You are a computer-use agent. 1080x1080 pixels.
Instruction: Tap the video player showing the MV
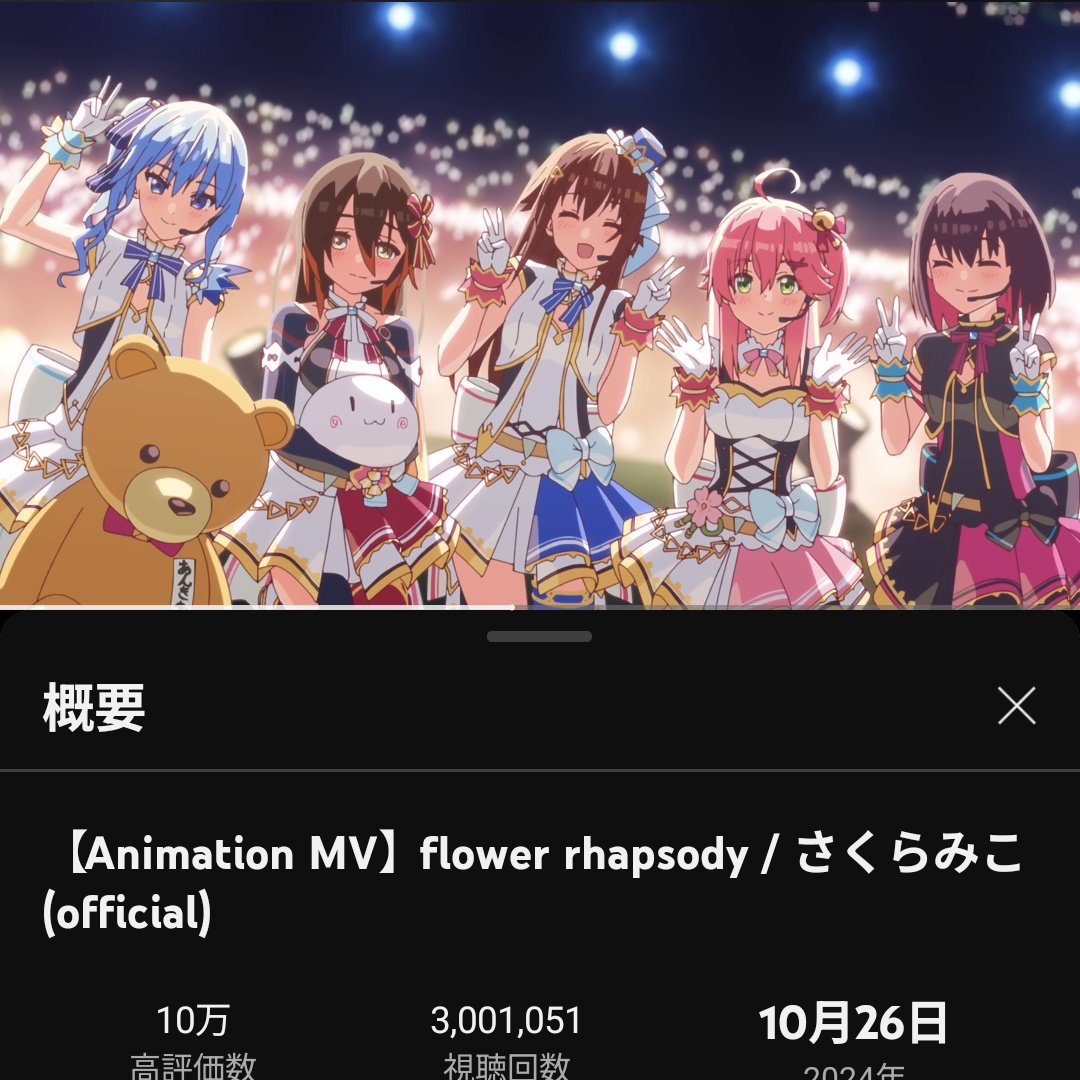coord(540,300)
